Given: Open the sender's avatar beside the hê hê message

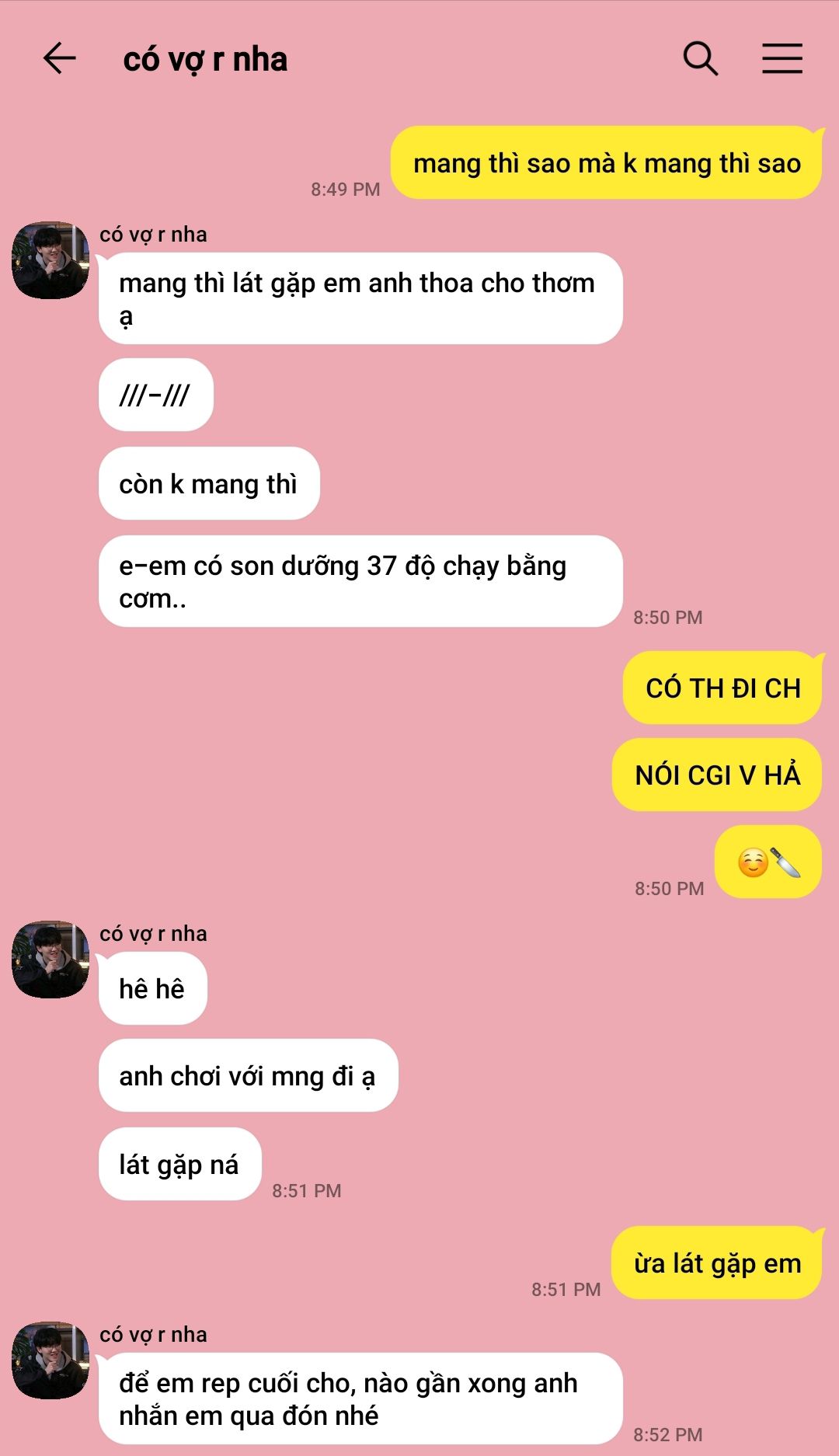Looking at the screenshot, I should point(50,960).
